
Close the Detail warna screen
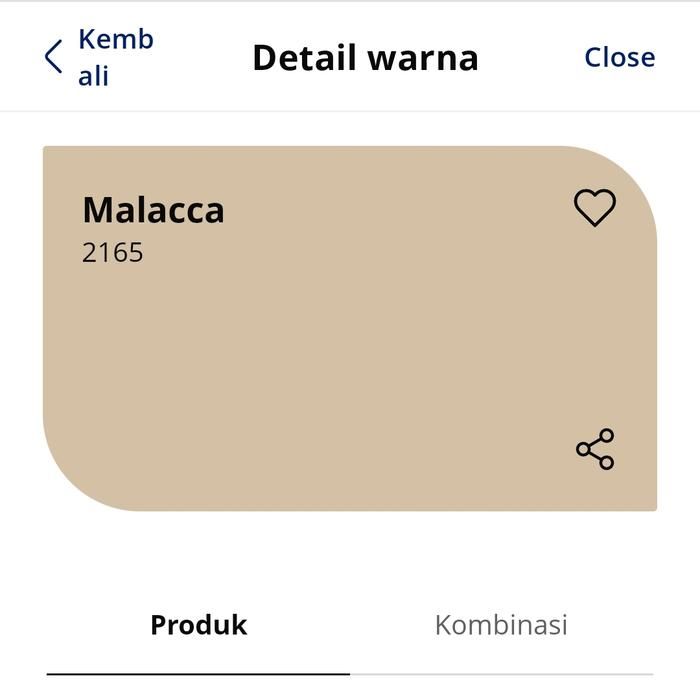pos(619,57)
